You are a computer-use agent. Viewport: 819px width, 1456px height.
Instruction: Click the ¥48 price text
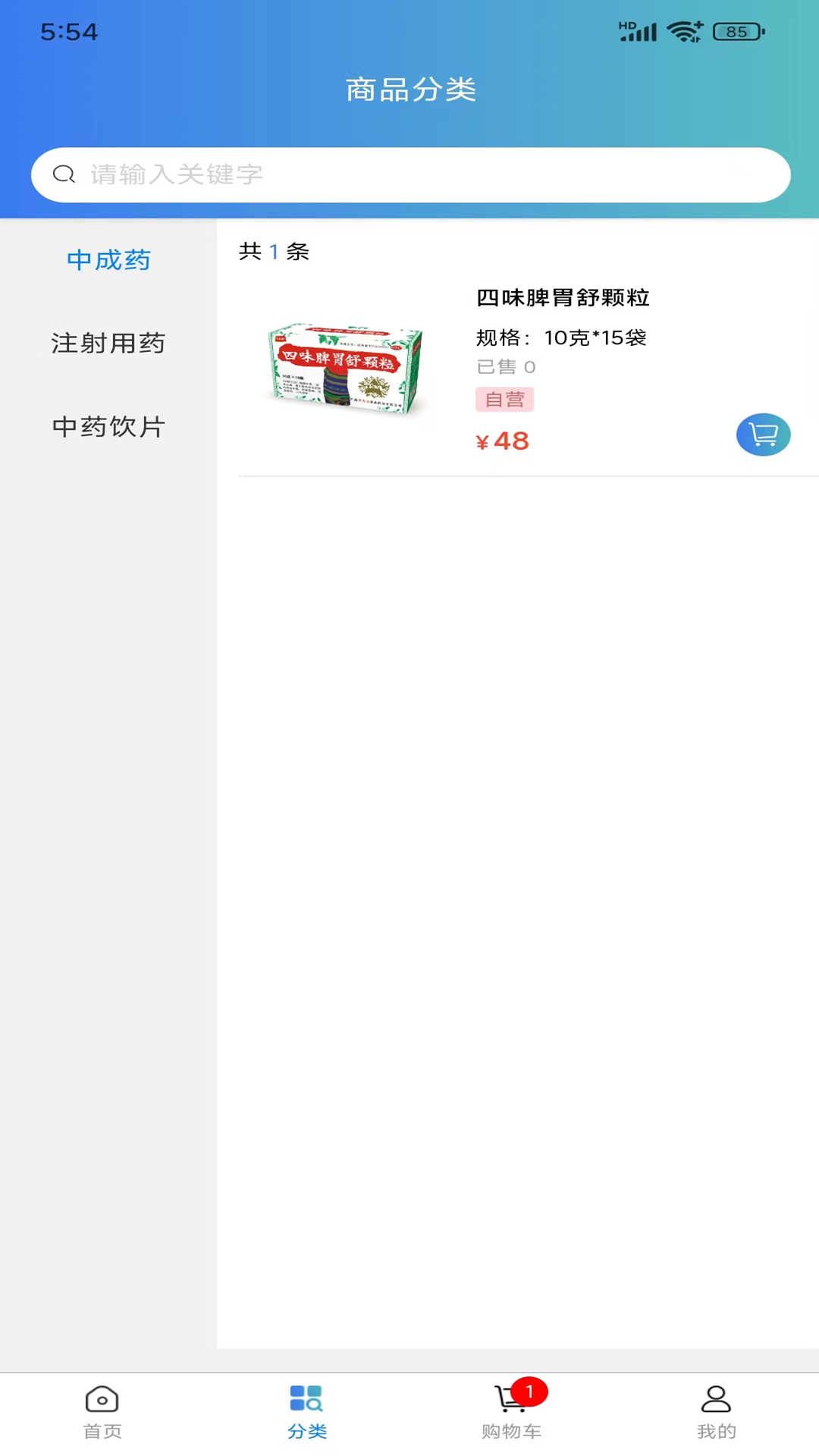501,441
